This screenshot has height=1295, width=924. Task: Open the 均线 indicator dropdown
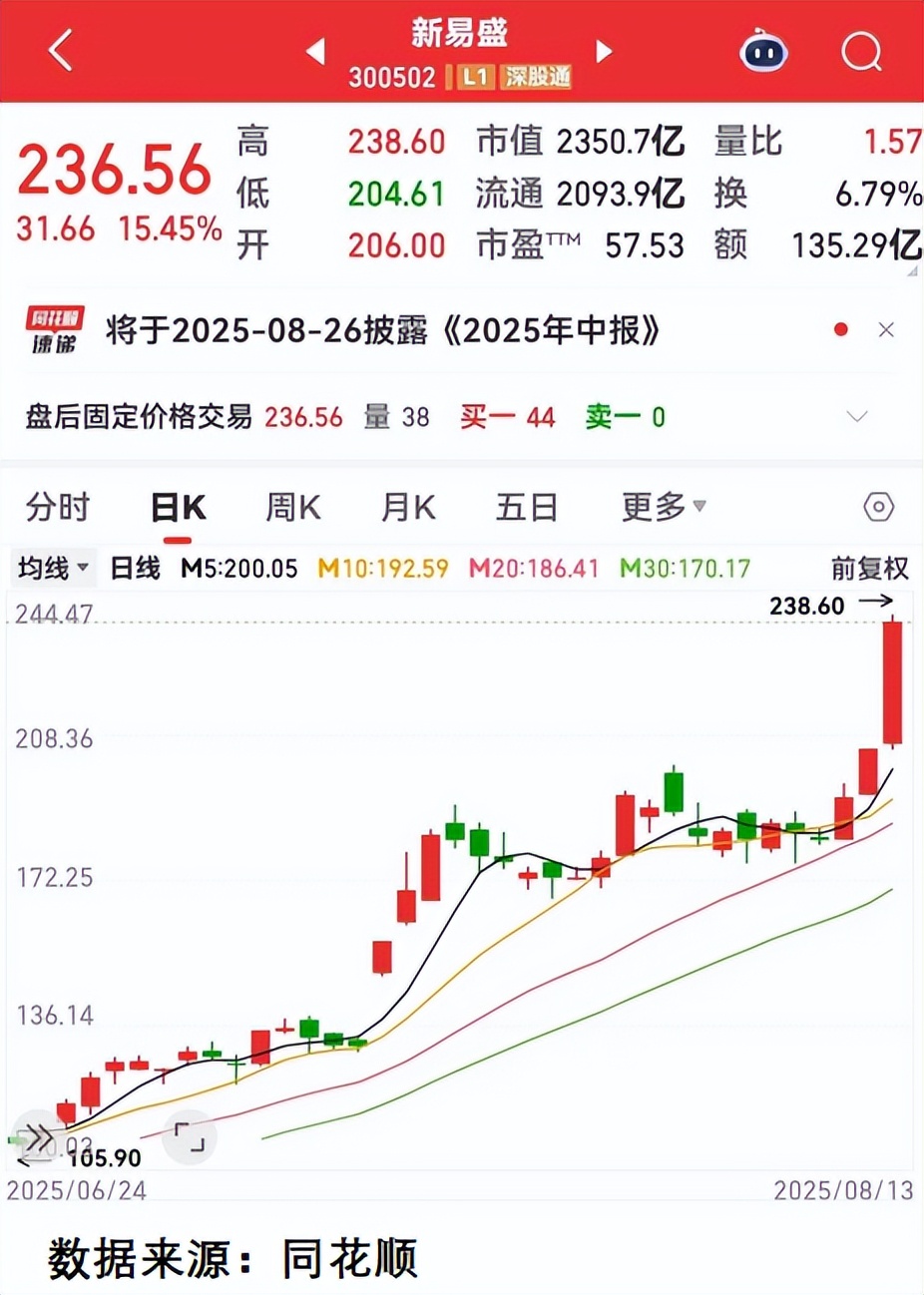tap(54, 569)
